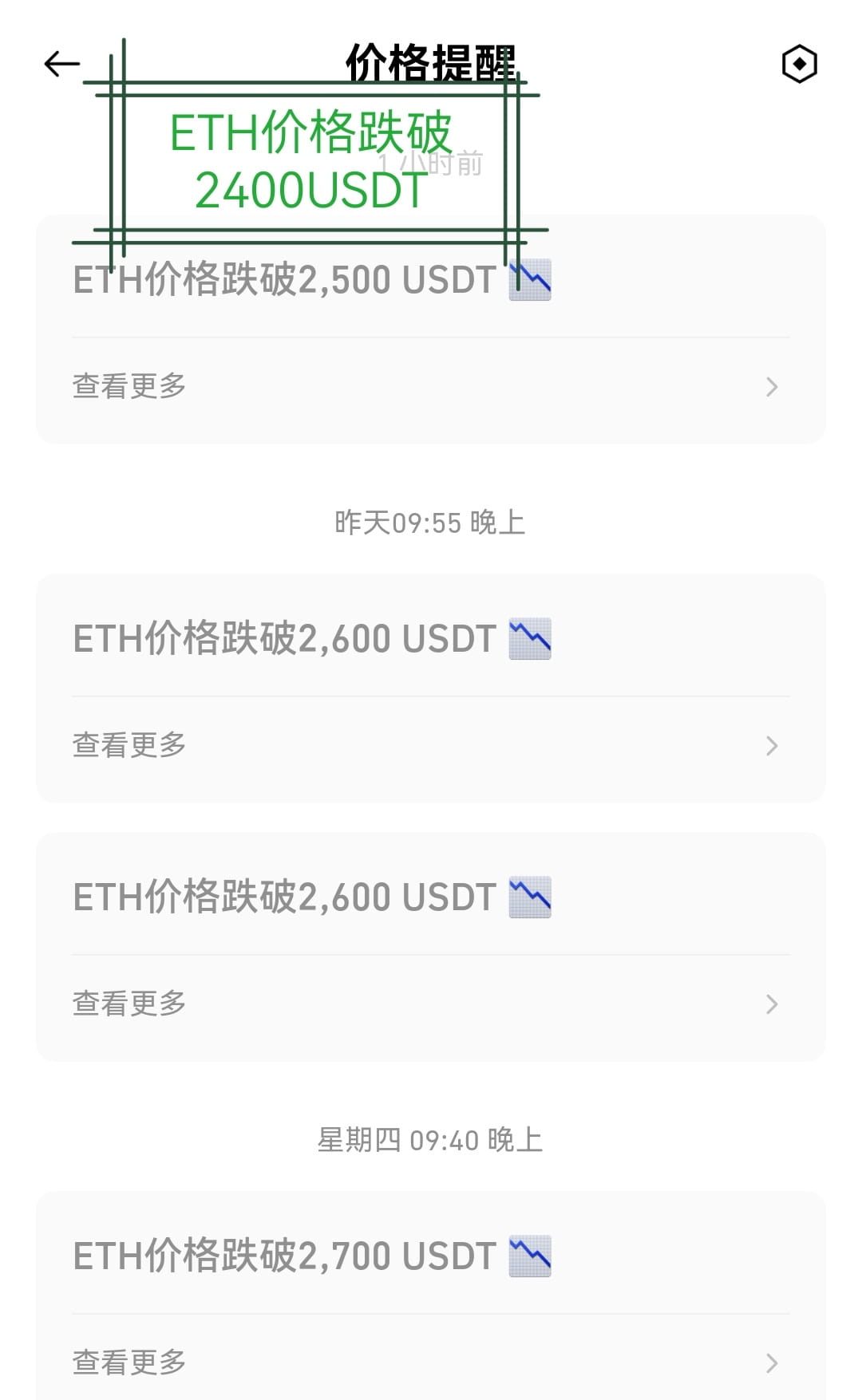Image resolution: width=862 pixels, height=1400 pixels.
Task: Open price alert settings hexagon icon
Action: pos(799,64)
